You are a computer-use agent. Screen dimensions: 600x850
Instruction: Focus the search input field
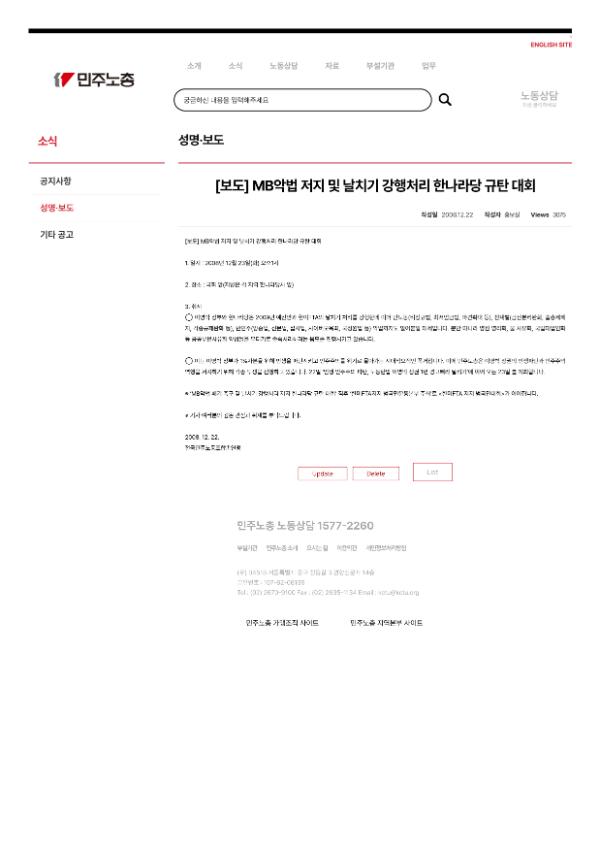(300, 100)
